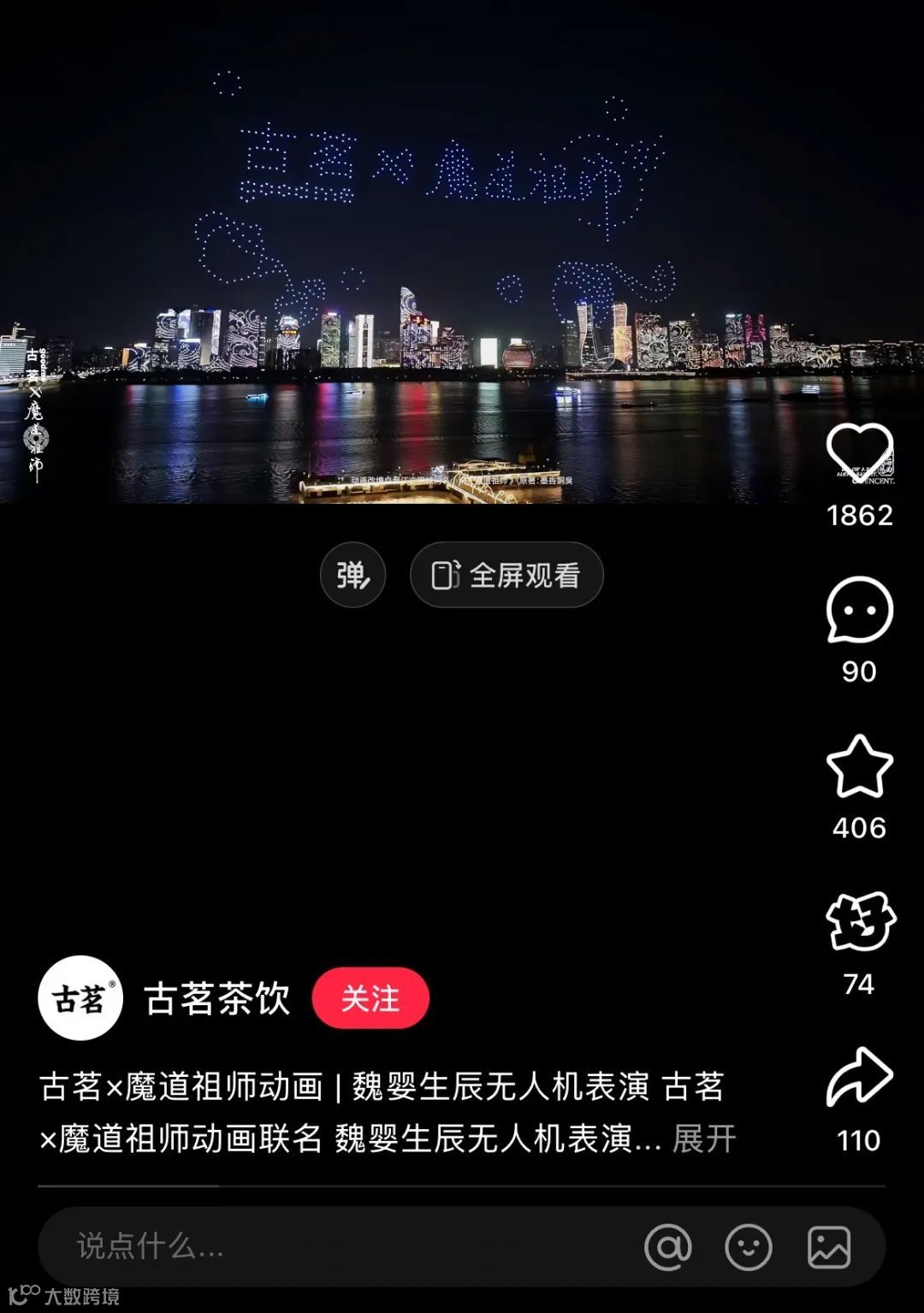Open the comments bubble icon
Viewport: 924px width, 1313px height.
[x=859, y=610]
